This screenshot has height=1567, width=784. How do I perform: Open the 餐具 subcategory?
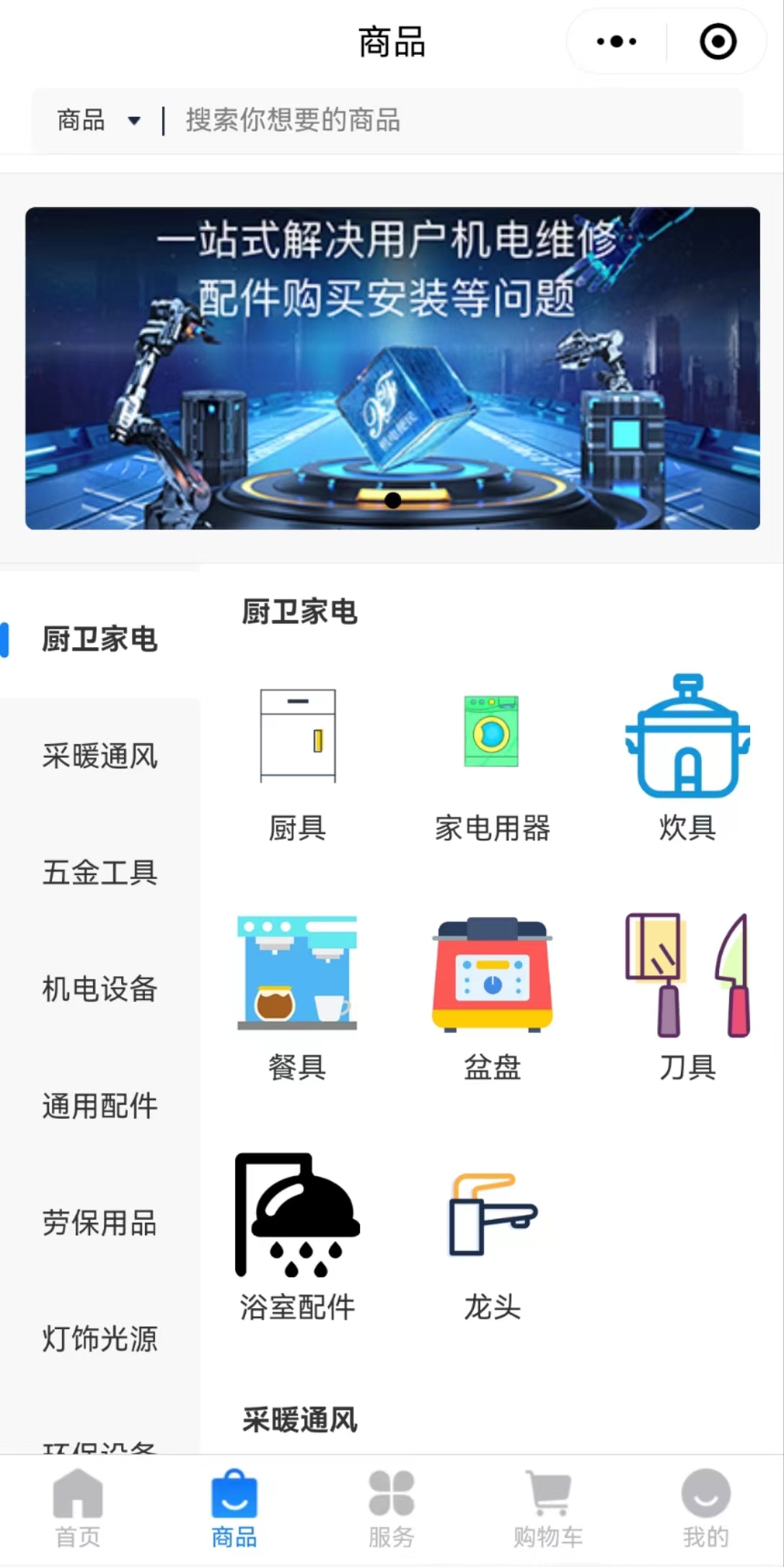click(x=297, y=996)
